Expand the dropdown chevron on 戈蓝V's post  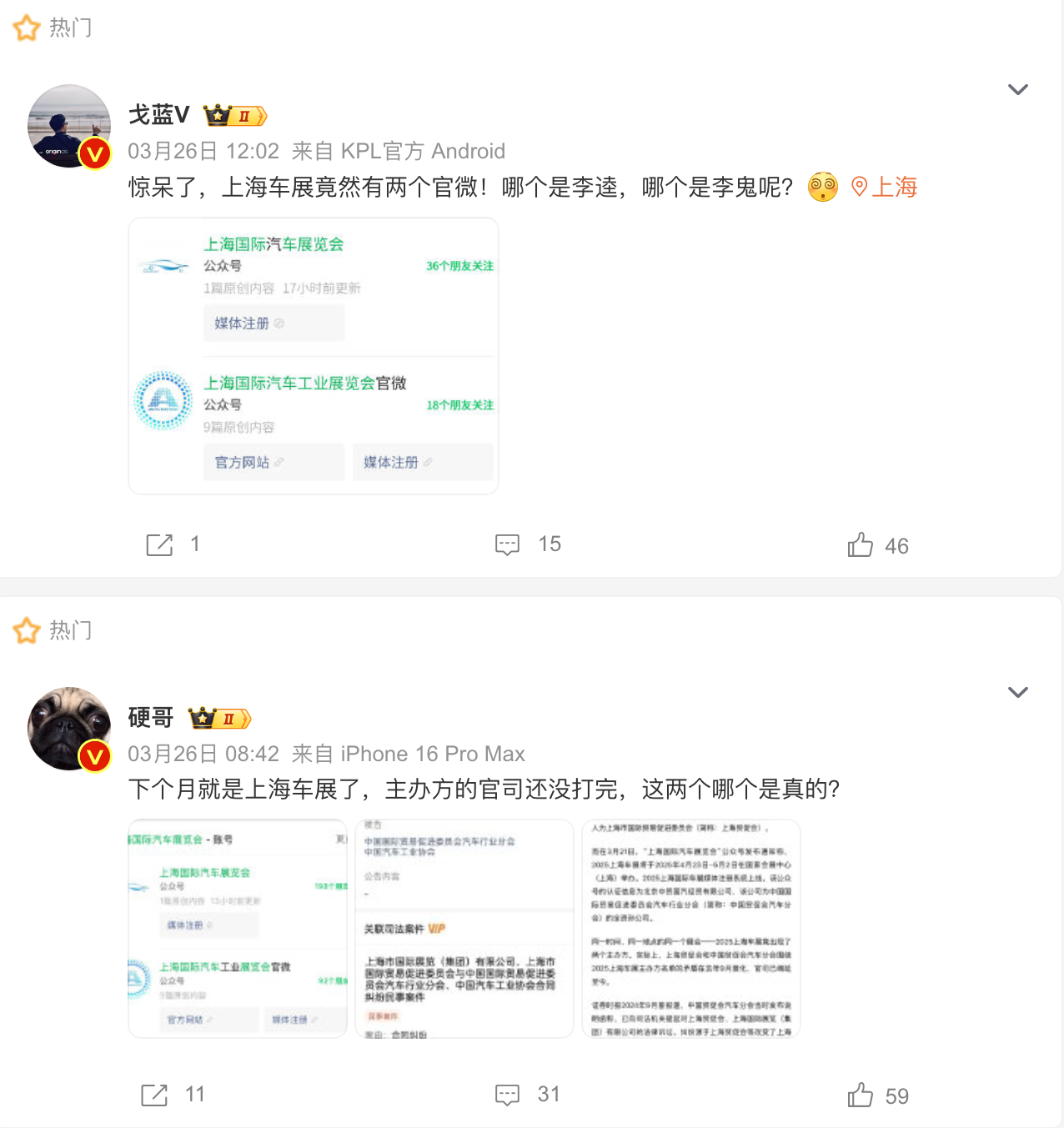tap(1017, 89)
